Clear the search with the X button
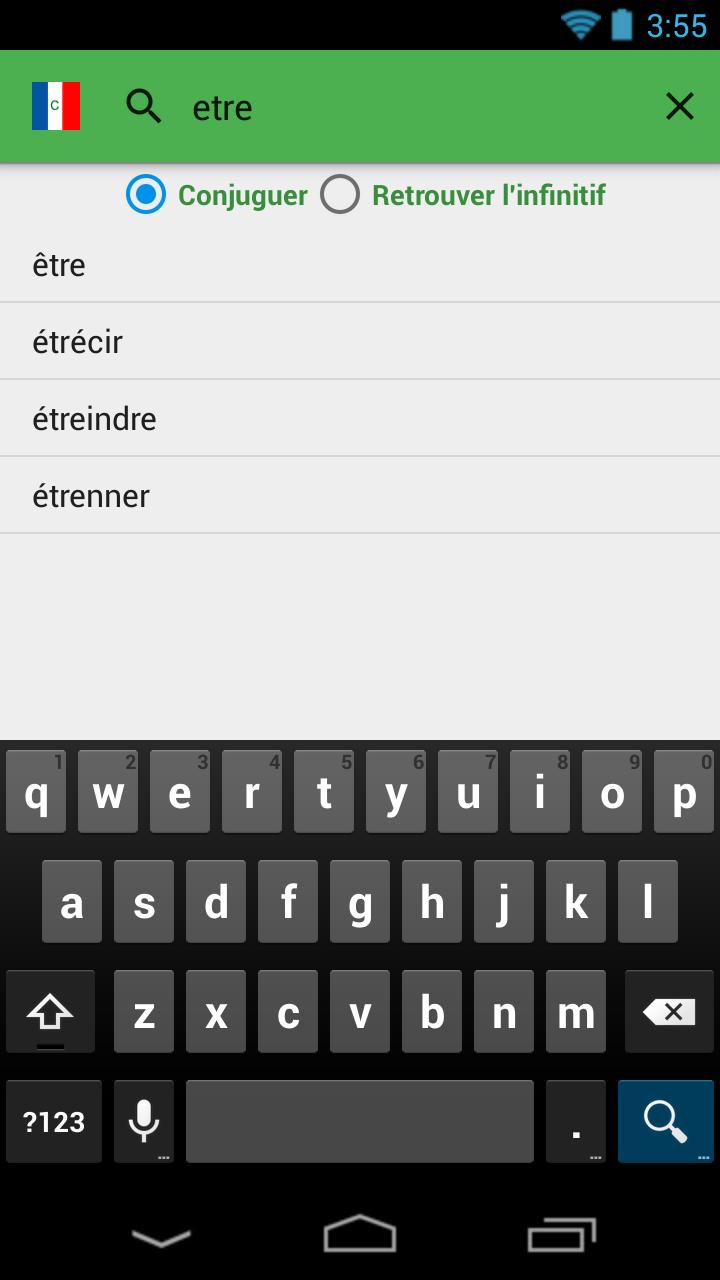 pyautogui.click(x=680, y=106)
